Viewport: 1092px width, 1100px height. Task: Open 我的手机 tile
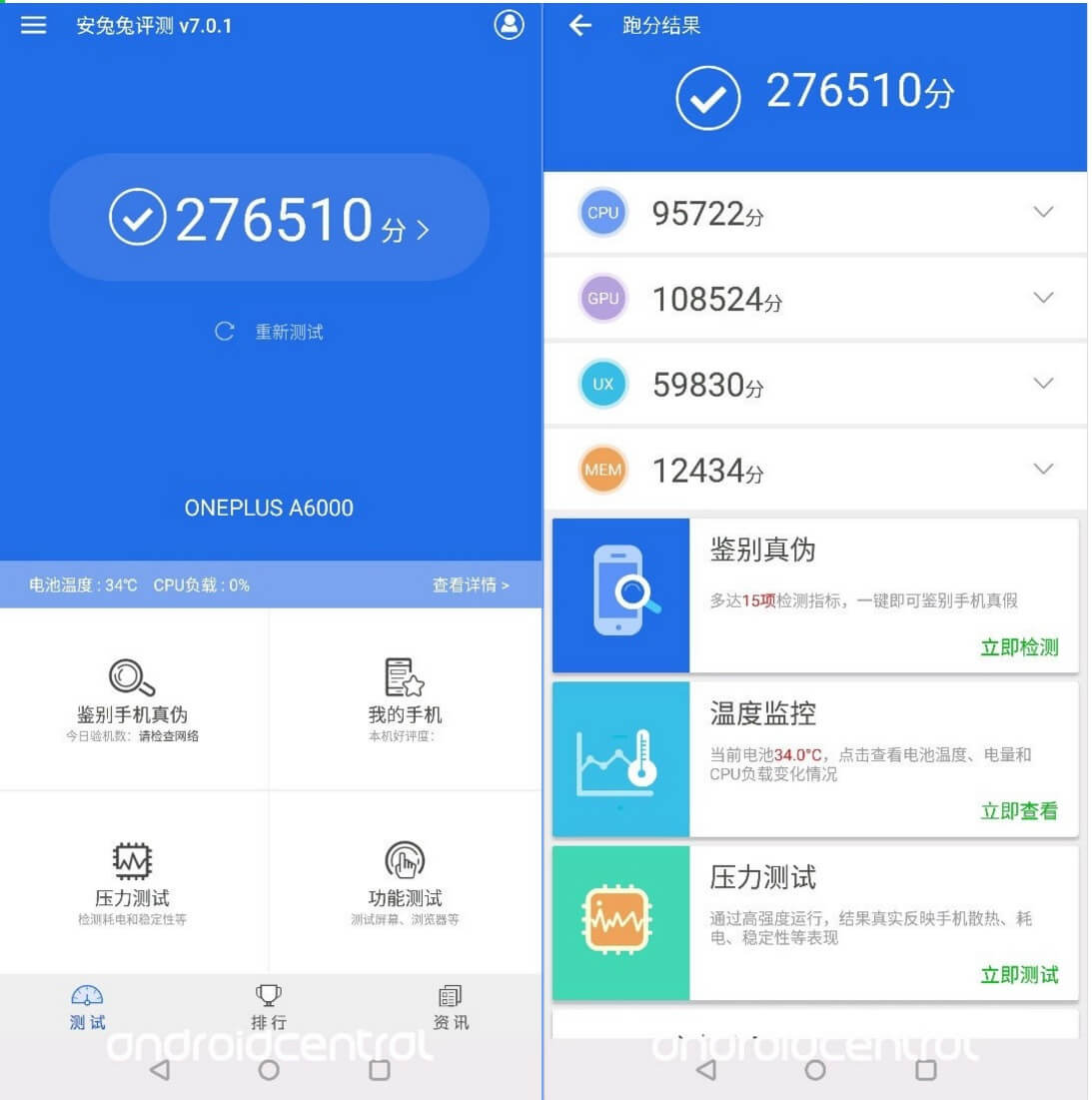click(404, 698)
